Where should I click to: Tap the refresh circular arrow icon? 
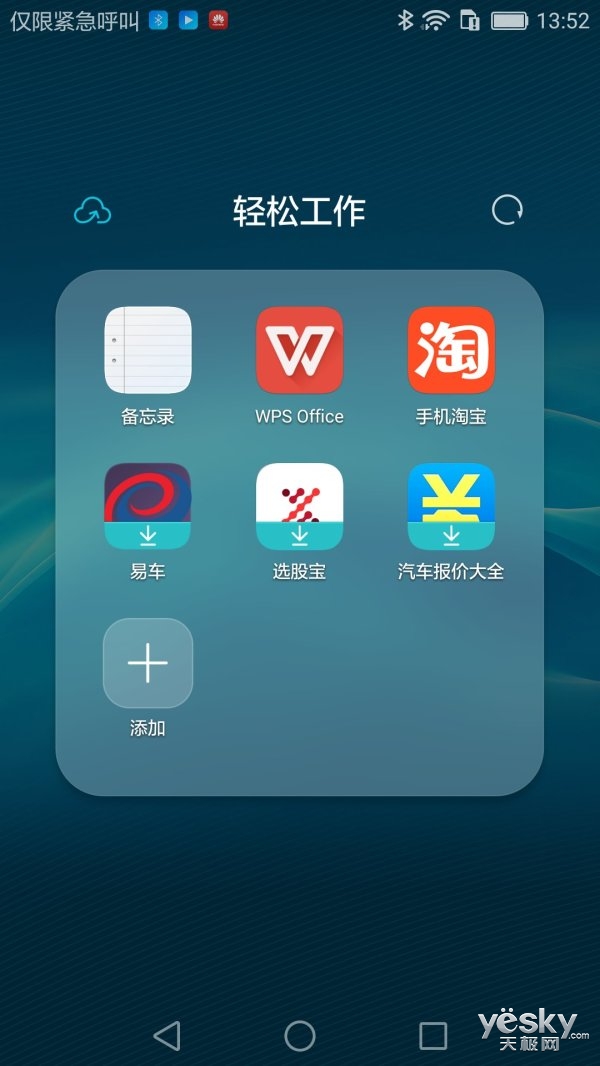point(507,210)
